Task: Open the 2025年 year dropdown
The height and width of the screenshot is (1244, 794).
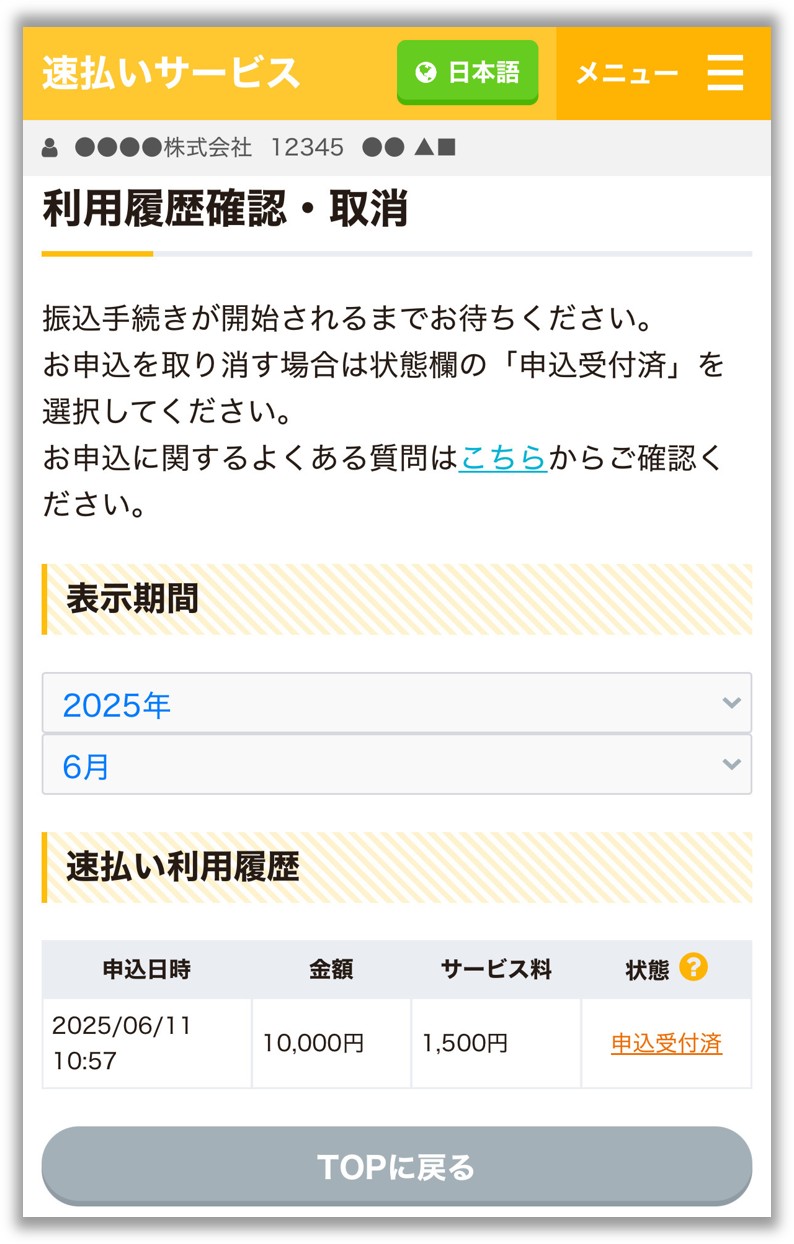Action: [x=396, y=703]
